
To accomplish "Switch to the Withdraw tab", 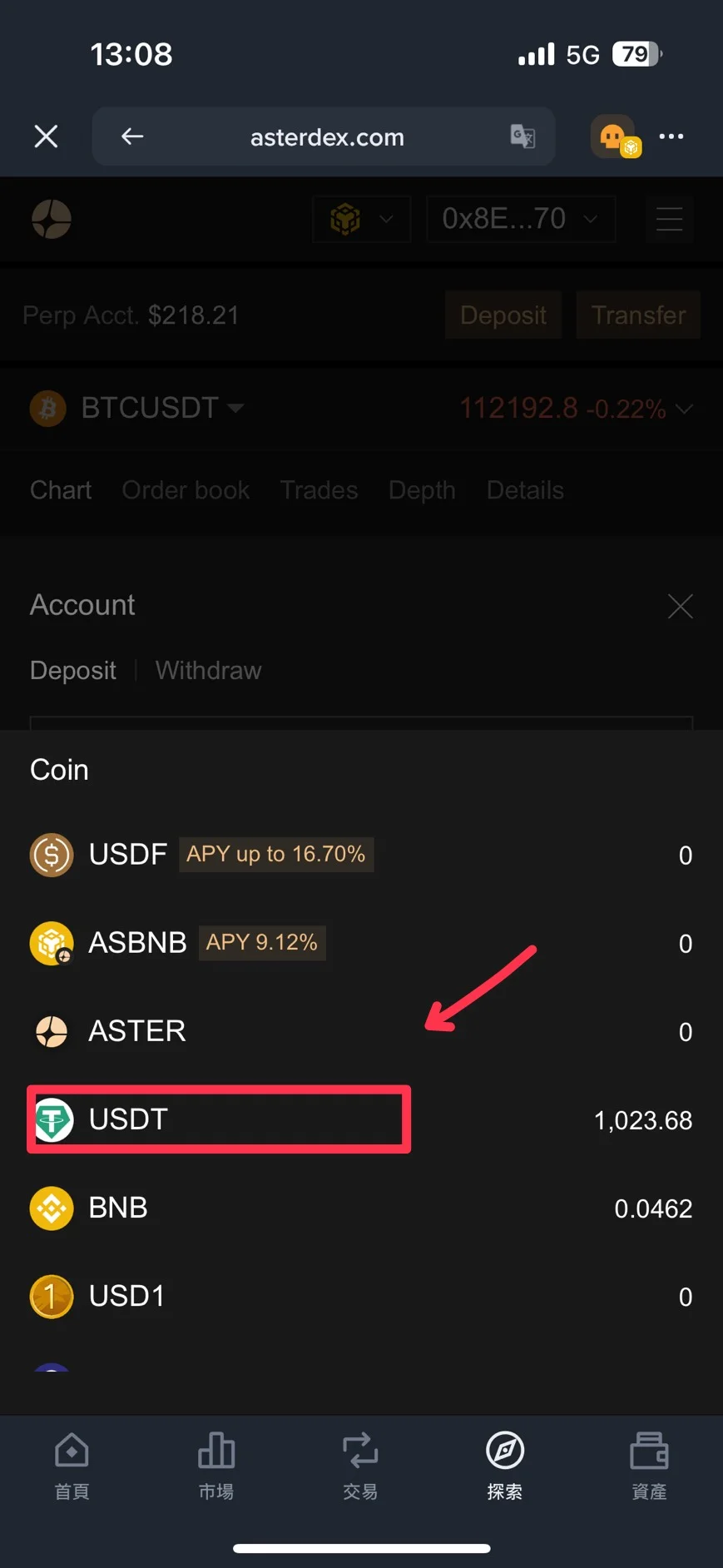I will coord(208,670).
